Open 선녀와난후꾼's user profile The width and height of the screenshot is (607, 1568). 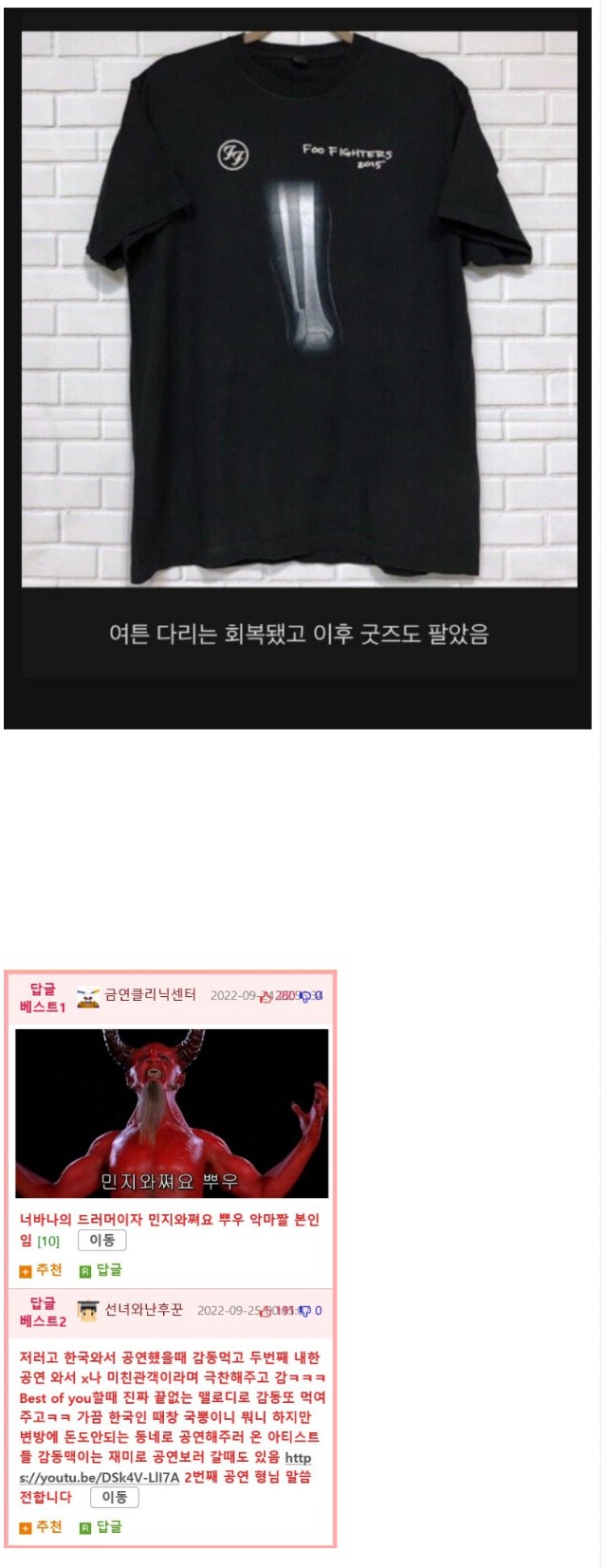[x=146, y=1310]
